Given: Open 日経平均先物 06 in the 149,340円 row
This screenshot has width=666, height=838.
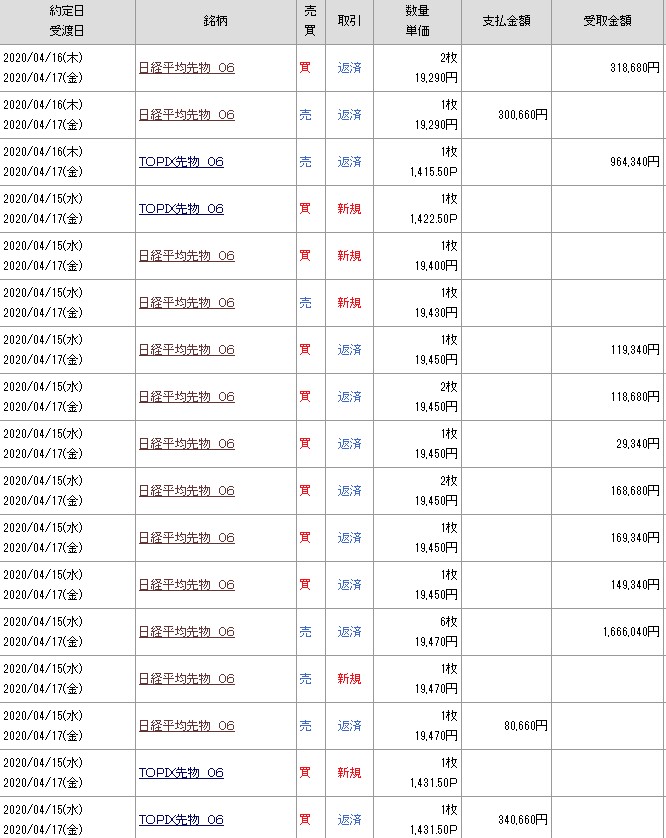Looking at the screenshot, I should [x=186, y=585].
